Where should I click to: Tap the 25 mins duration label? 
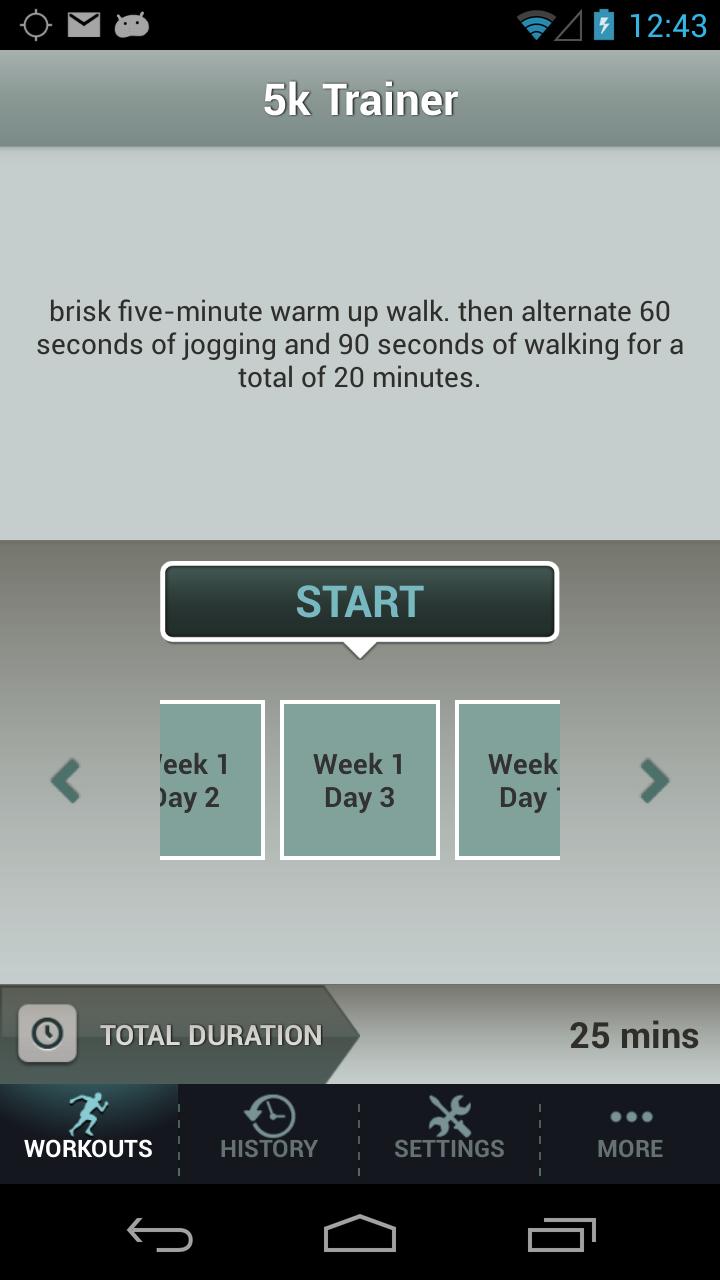[634, 1036]
